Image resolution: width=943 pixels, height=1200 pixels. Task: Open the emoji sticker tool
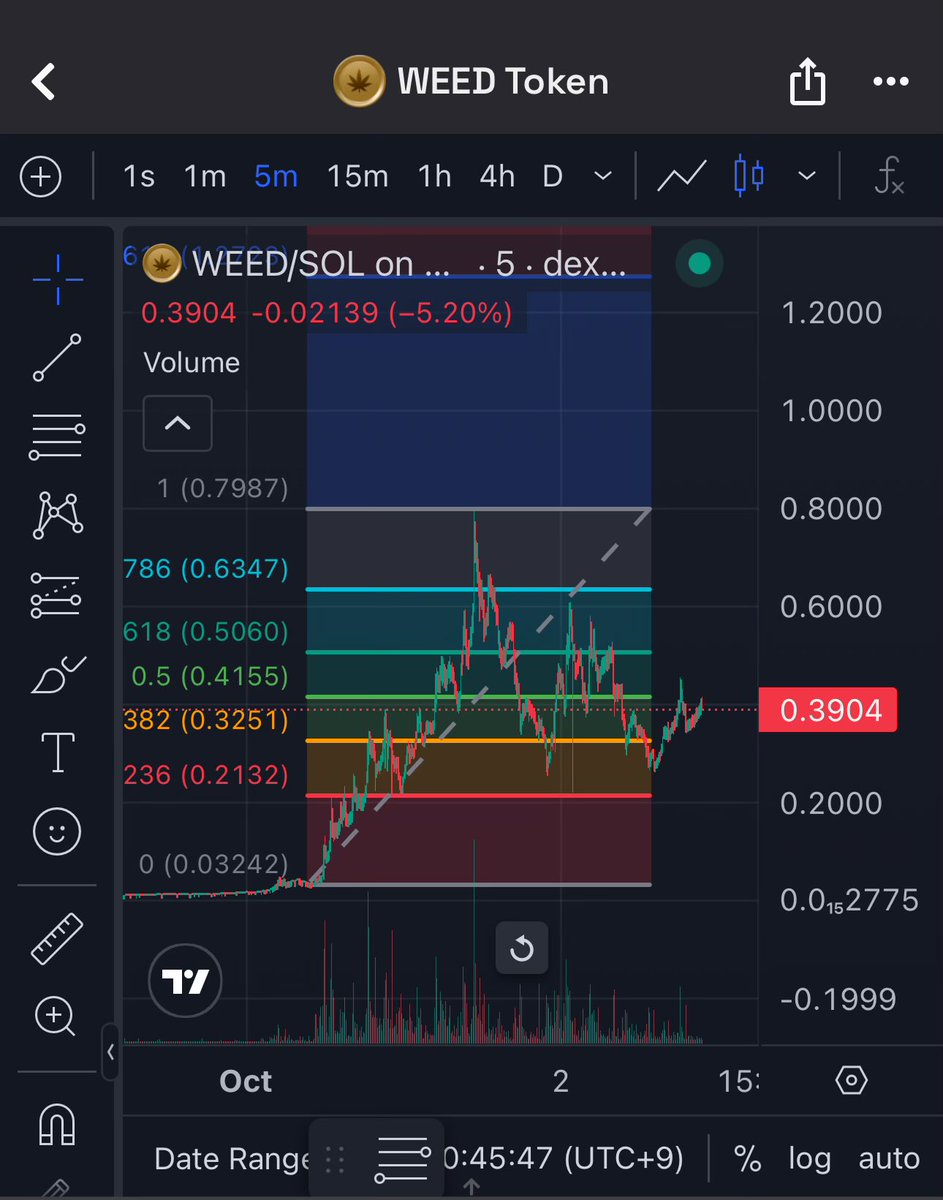coord(57,831)
